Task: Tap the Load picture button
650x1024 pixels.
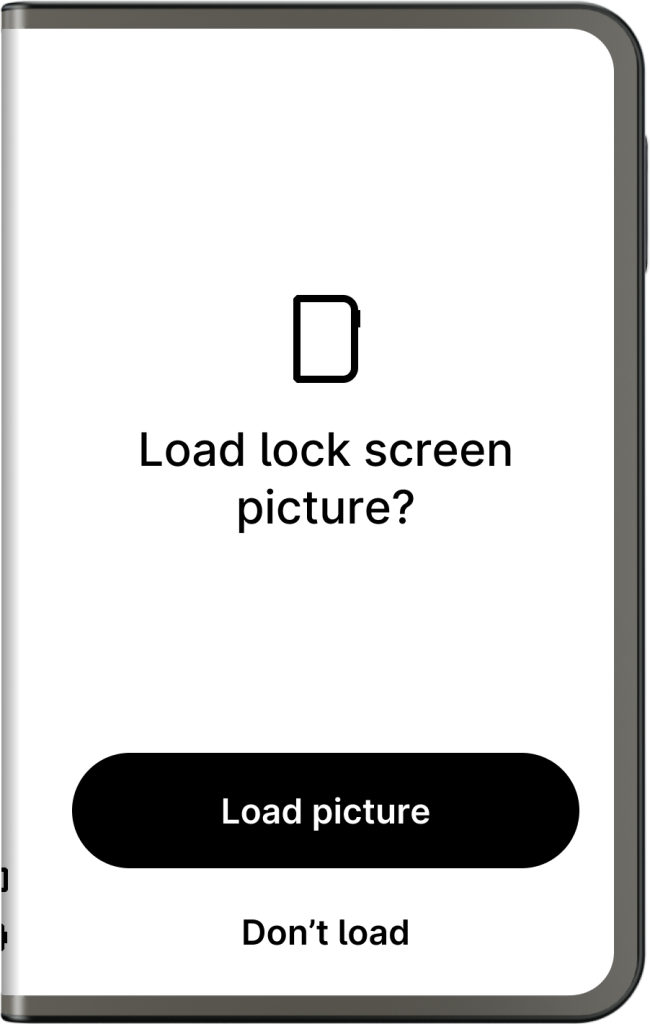Action: pyautogui.click(x=325, y=810)
